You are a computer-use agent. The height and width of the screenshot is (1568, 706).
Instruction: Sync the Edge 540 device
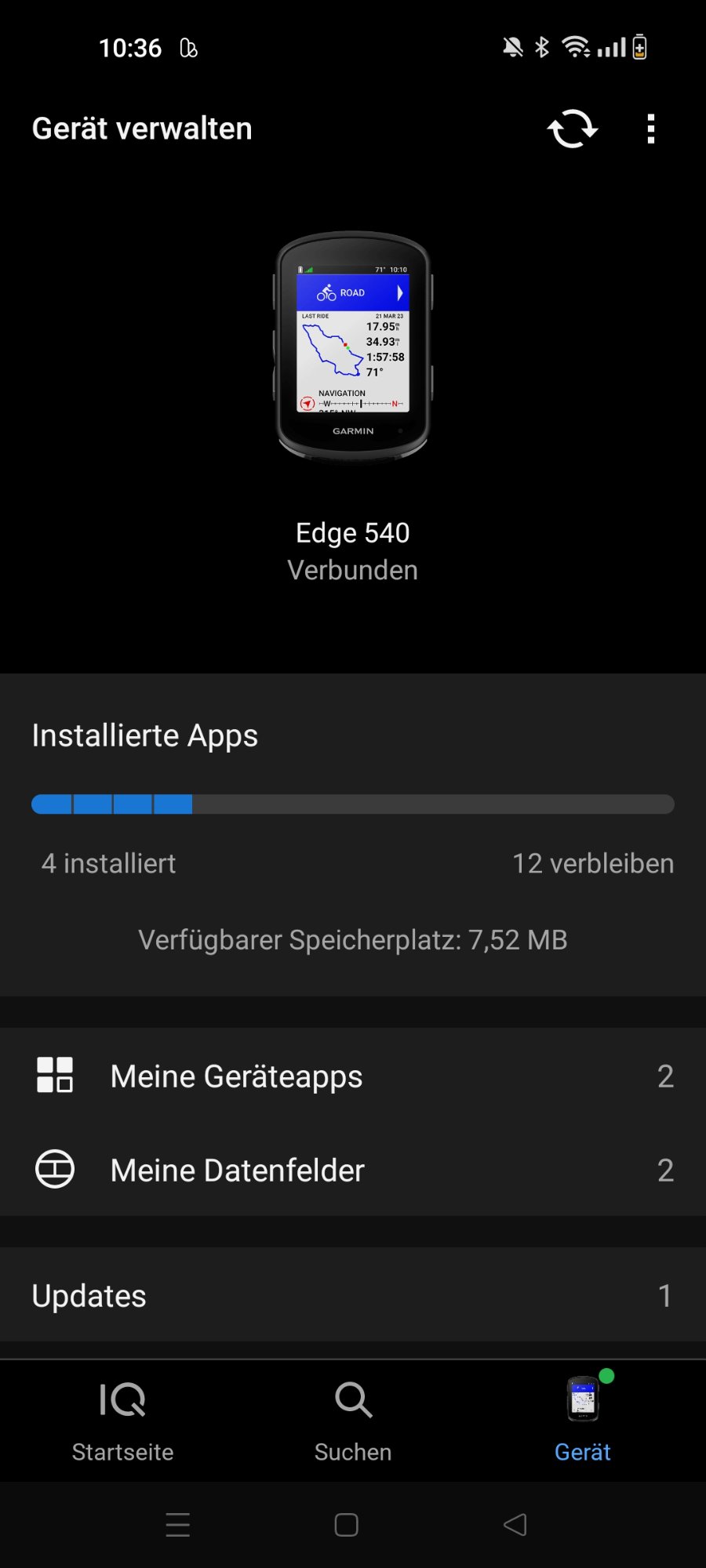click(x=572, y=129)
